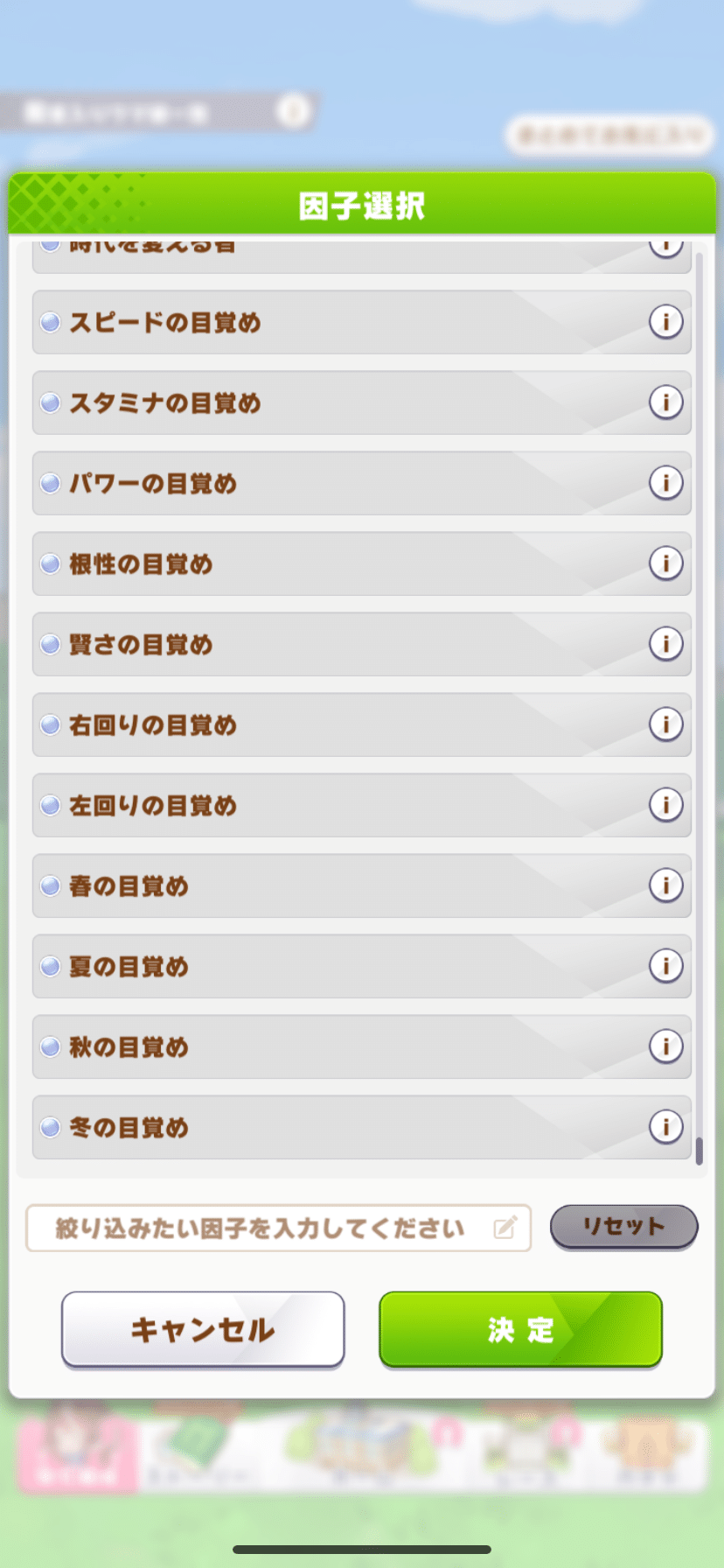Viewport: 724px width, 1568px height.
Task: Show details for 賢さの目覚め
Action: 665,644
